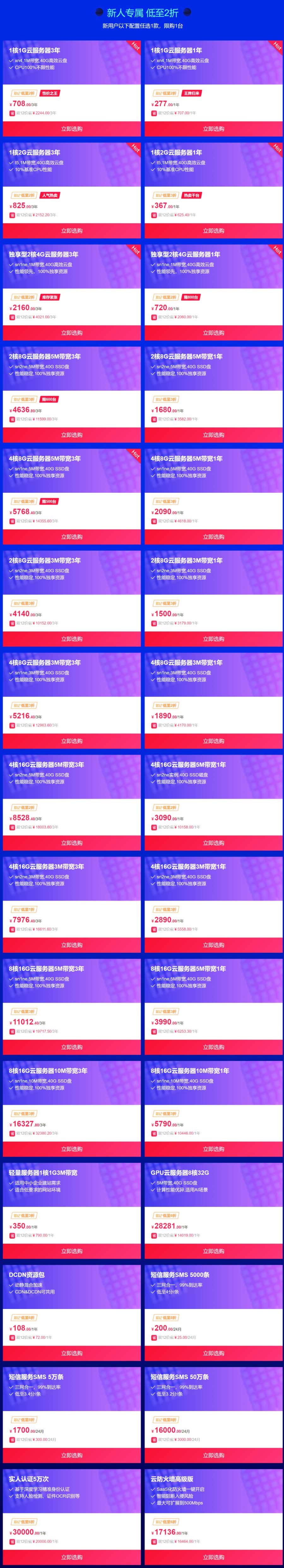Buy 2核8G云服务器5M带宽3年 now
The image size is (284, 1568).
pos(72,435)
